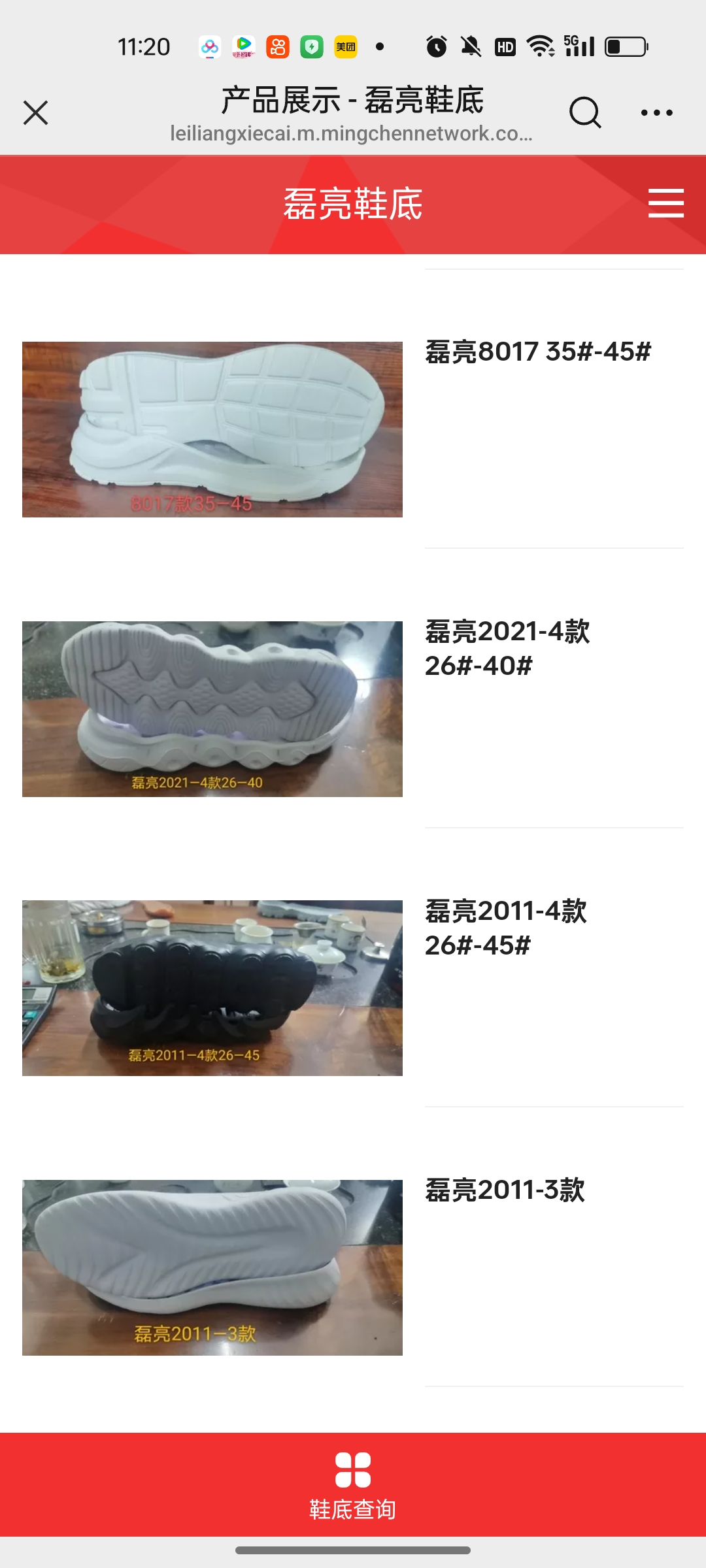The width and height of the screenshot is (706, 1568).
Task: Open product title 磊亮2021-4款 26#-40#
Action: point(507,648)
